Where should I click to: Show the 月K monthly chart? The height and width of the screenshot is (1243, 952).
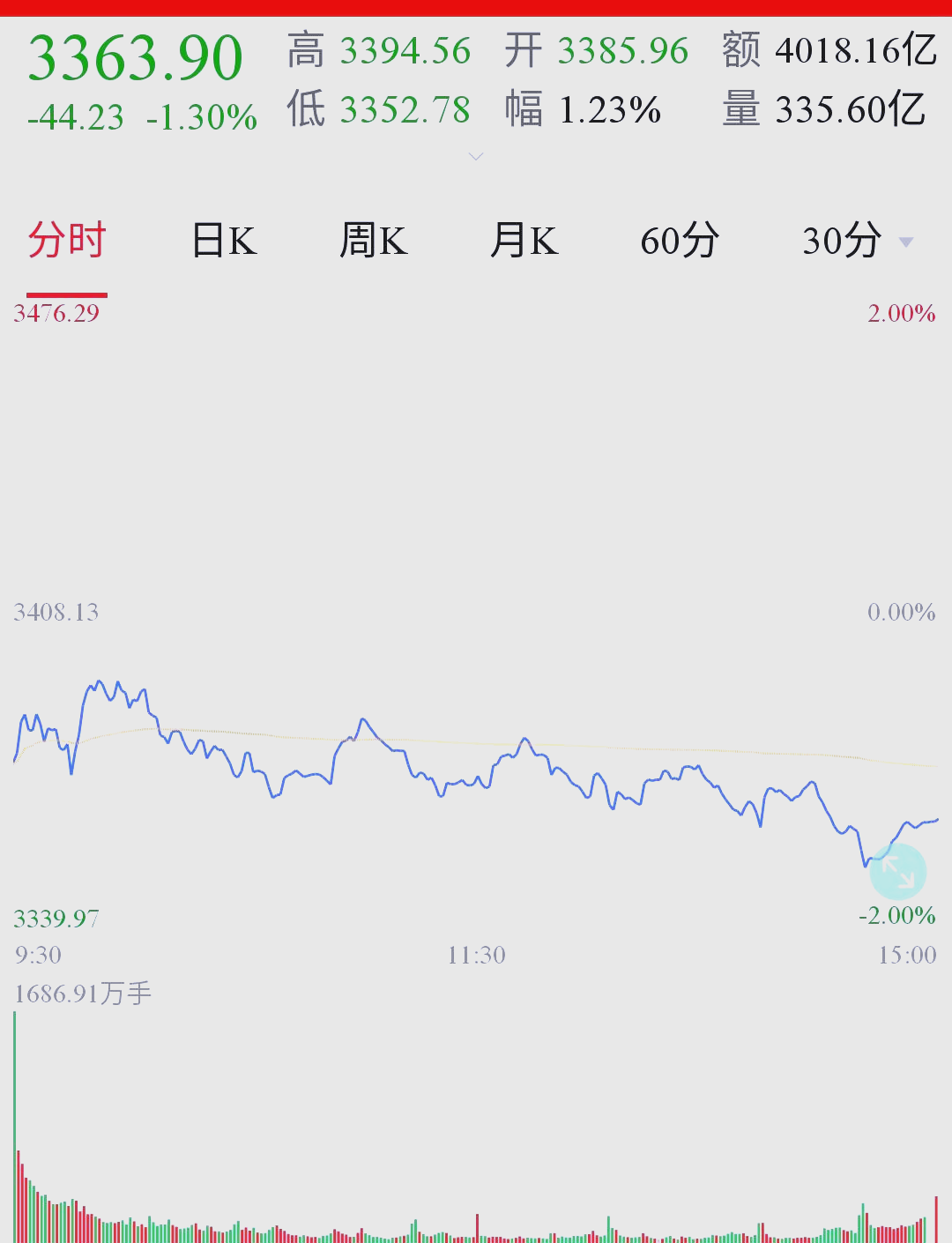[x=524, y=241]
